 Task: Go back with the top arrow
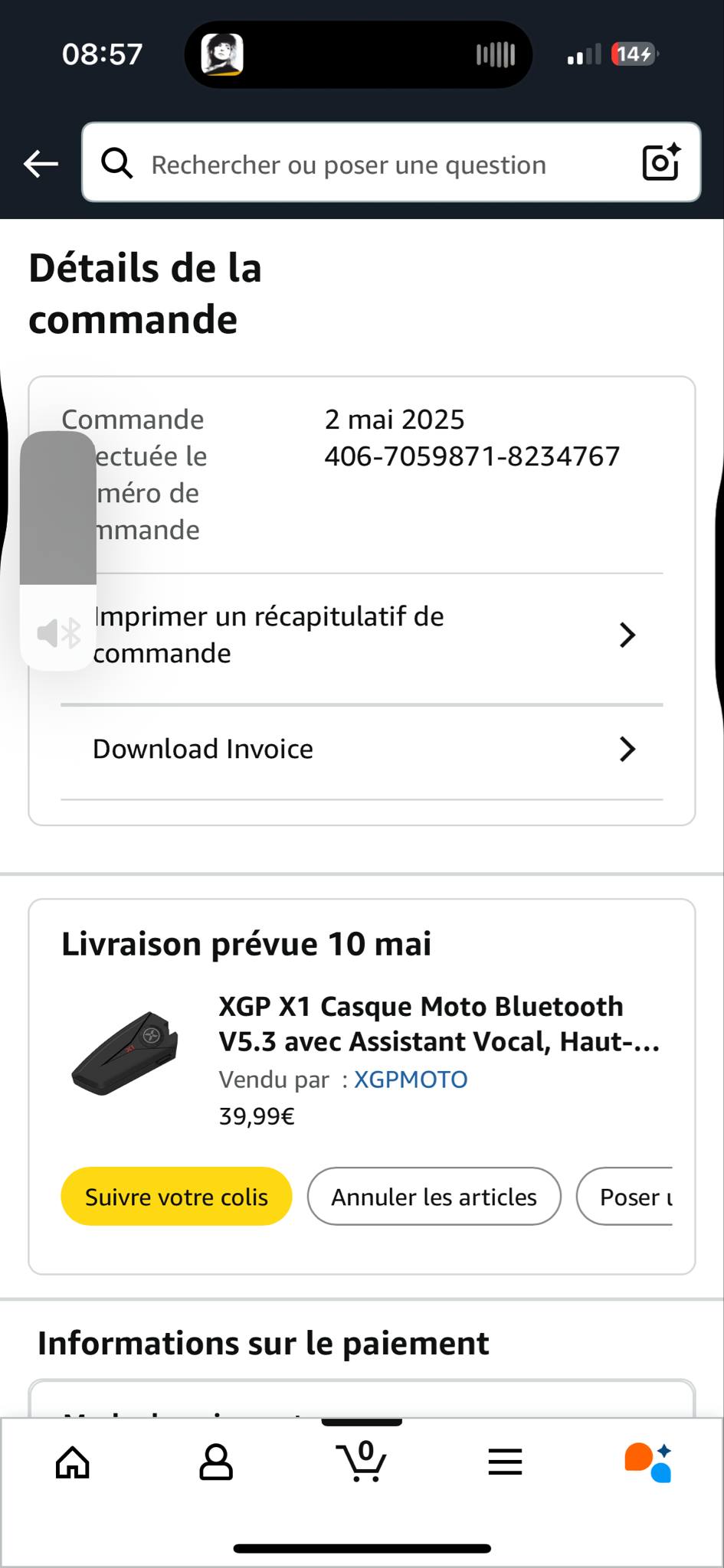pos(41,163)
